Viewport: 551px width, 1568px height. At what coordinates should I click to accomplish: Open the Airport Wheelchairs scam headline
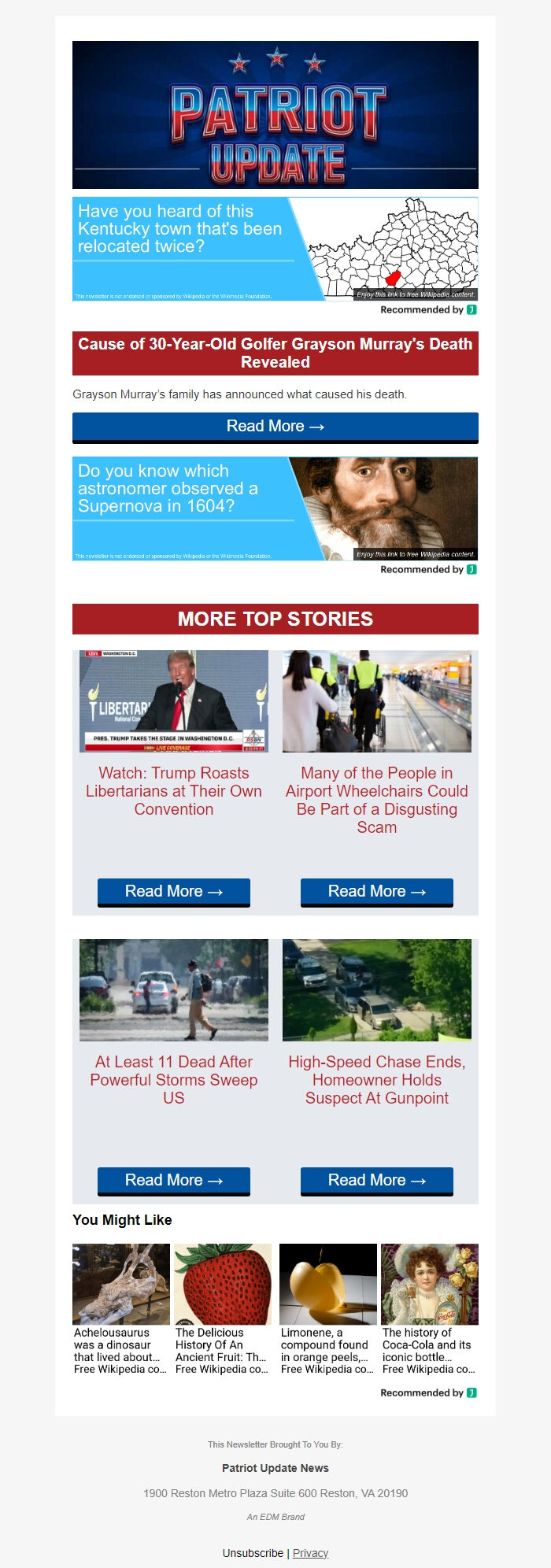(x=376, y=800)
